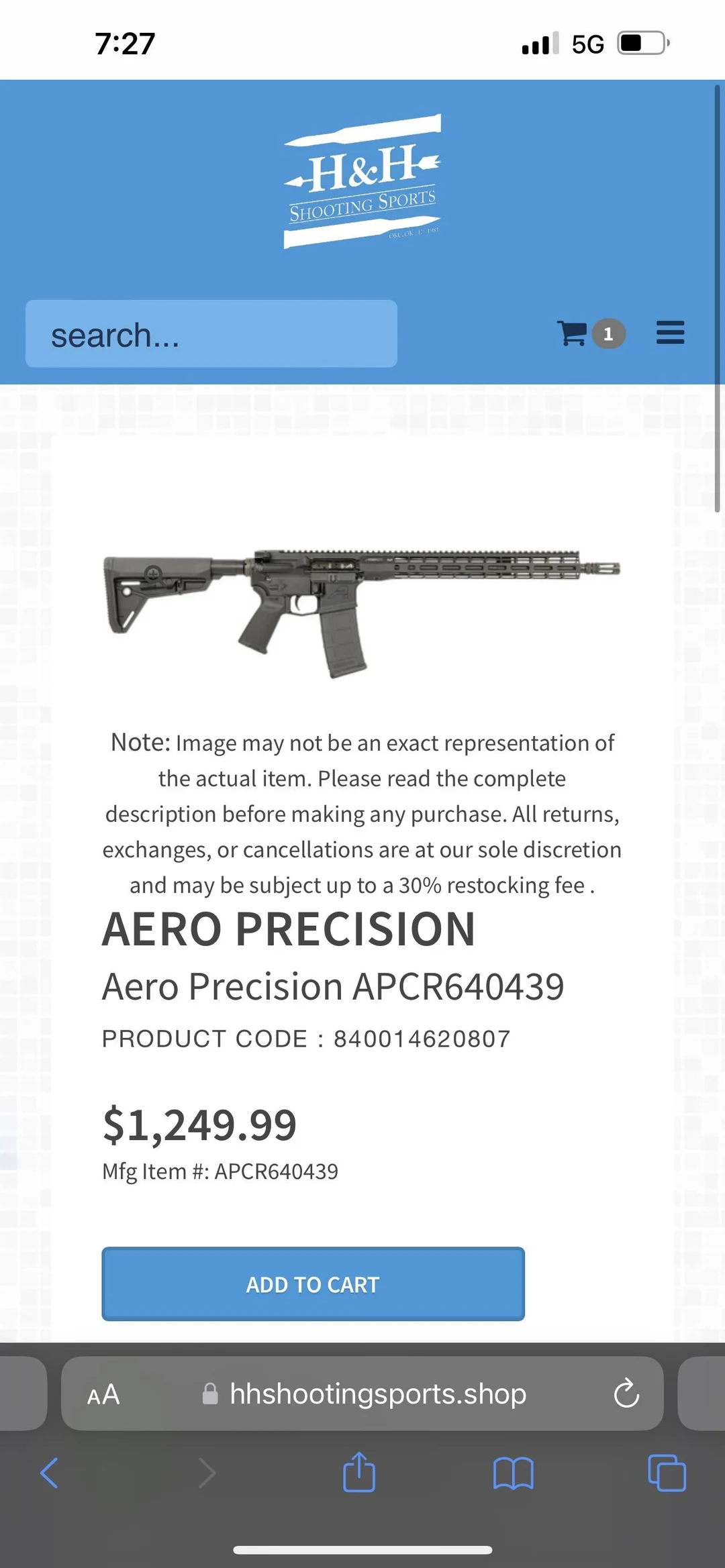The height and width of the screenshot is (1568, 725).
Task: Go back to the previous page
Action: tap(50, 1473)
